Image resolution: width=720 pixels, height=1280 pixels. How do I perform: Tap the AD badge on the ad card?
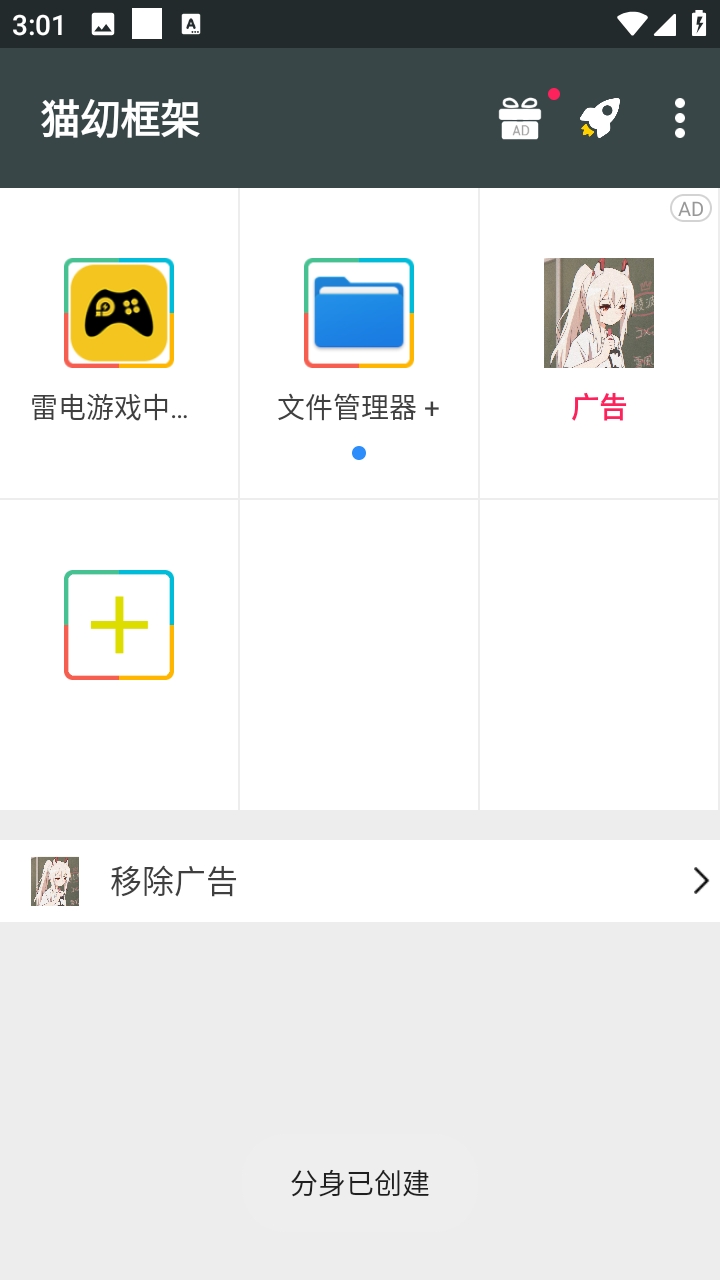[690, 208]
